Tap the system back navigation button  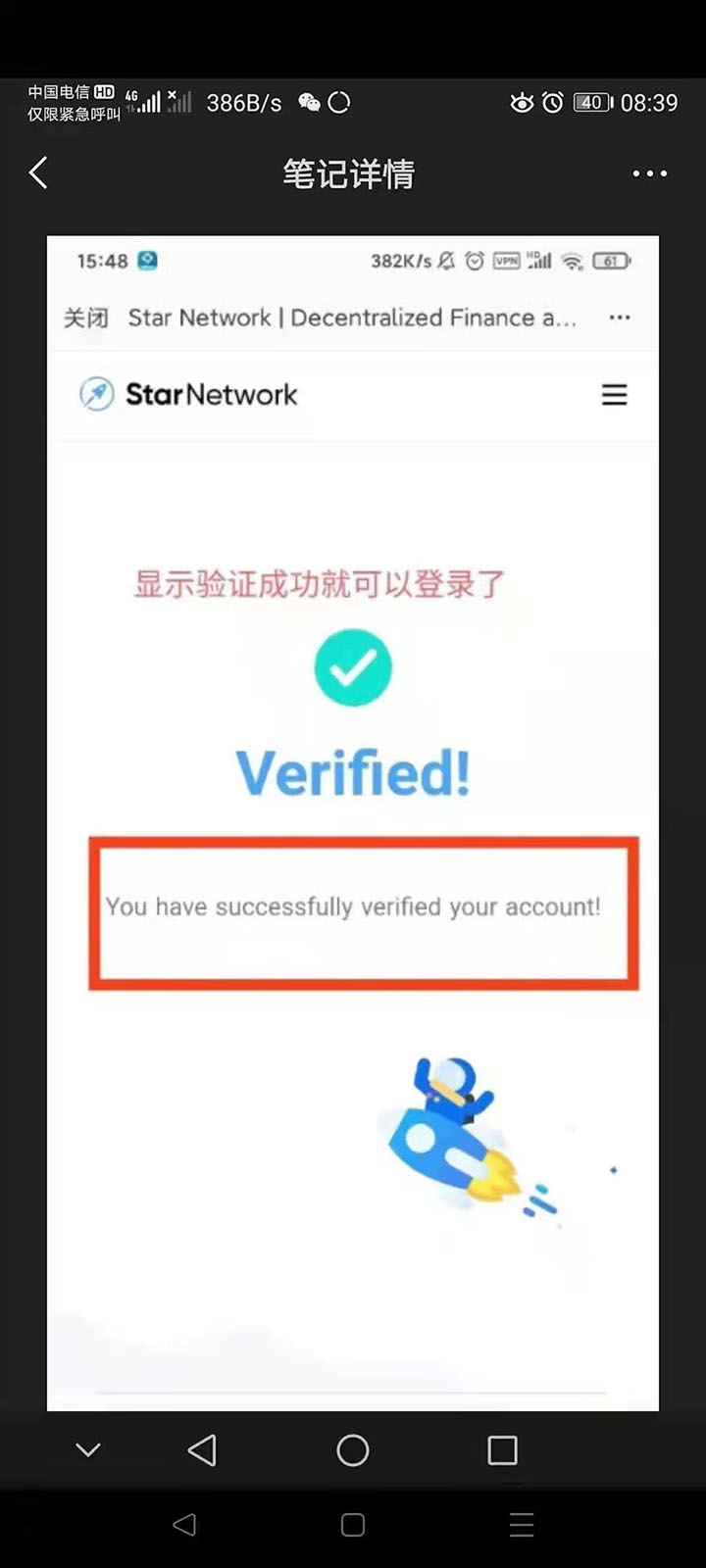(x=202, y=1449)
